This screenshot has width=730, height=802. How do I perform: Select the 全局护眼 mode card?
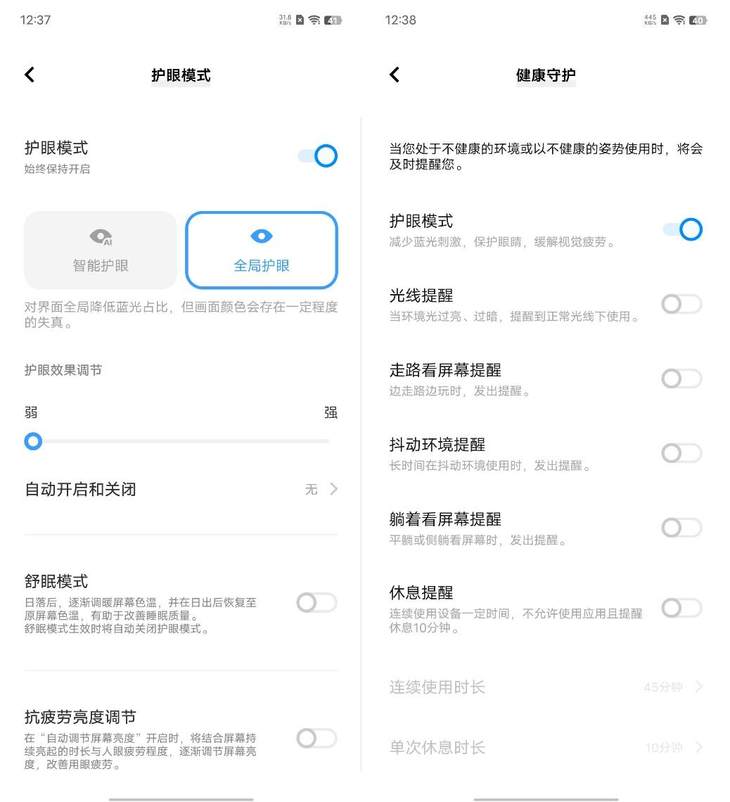[261, 250]
